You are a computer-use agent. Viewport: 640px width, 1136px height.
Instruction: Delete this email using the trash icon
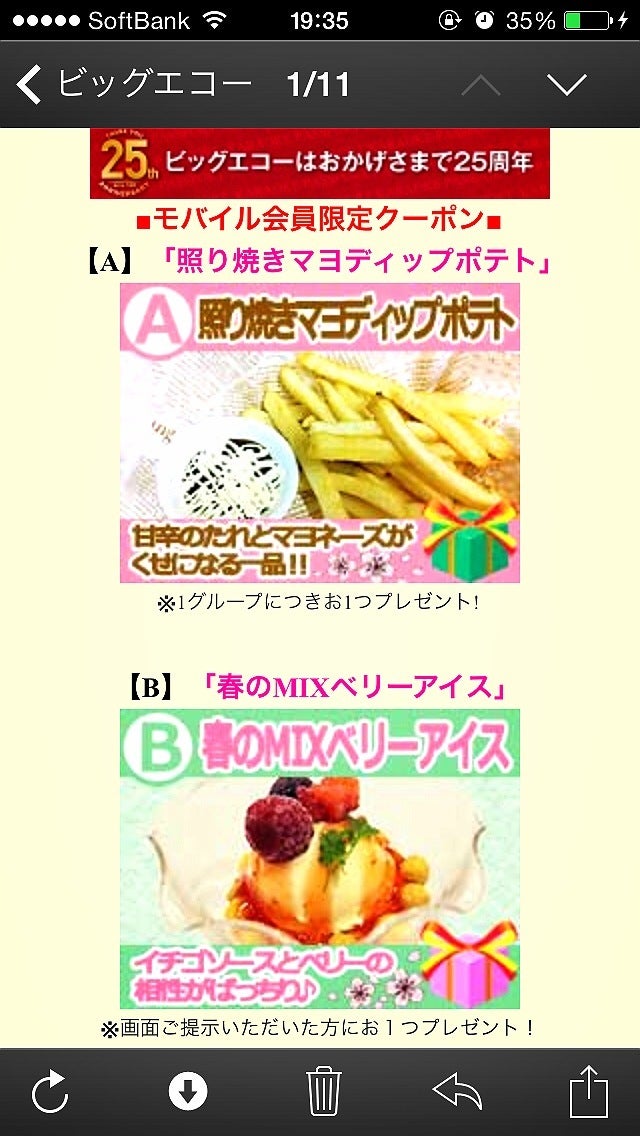pos(324,1090)
